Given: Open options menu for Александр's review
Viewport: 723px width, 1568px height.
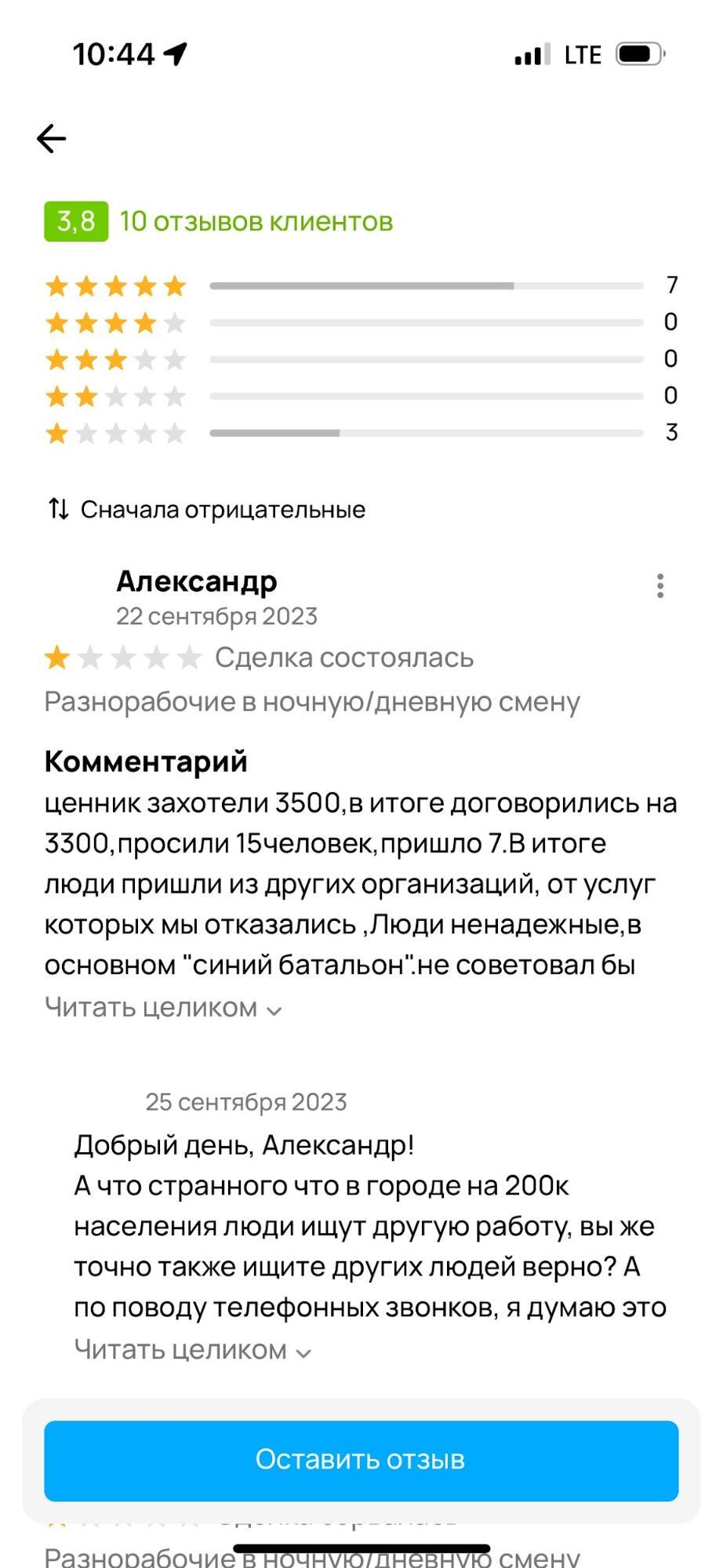Looking at the screenshot, I should (660, 586).
